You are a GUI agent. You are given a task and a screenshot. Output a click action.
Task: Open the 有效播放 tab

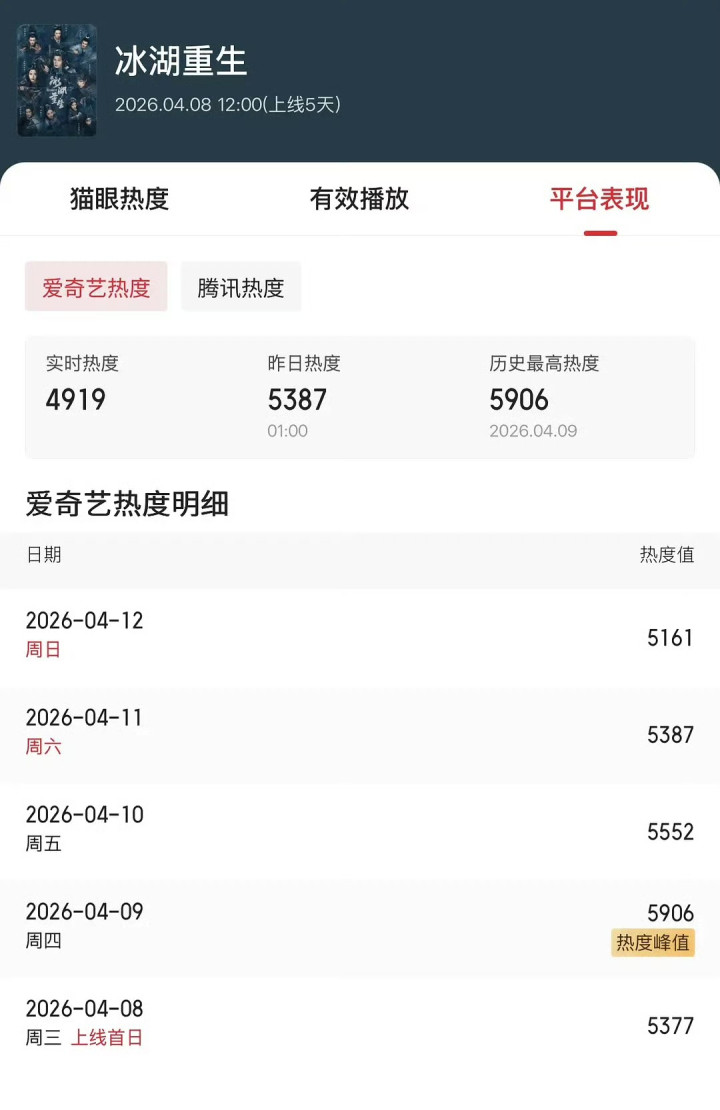pyautogui.click(x=359, y=198)
